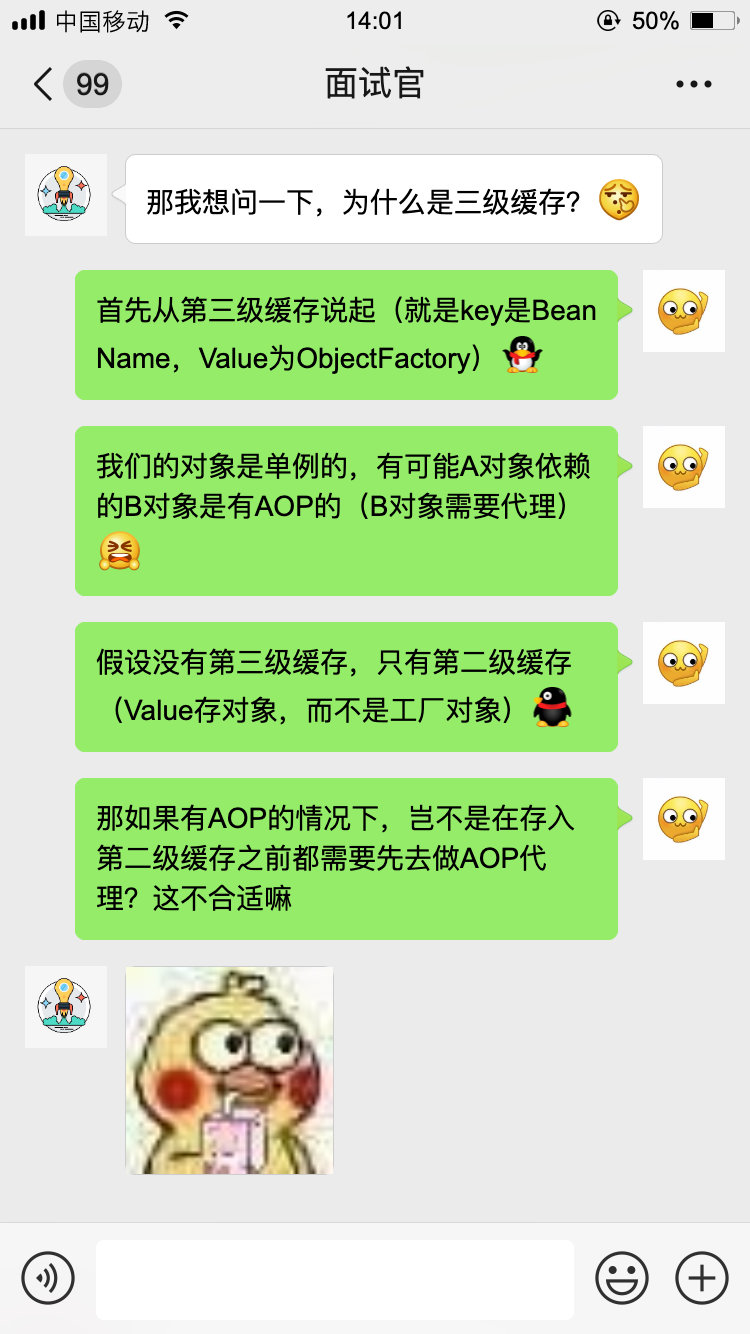Open the emoji sticker panel

click(622, 1278)
